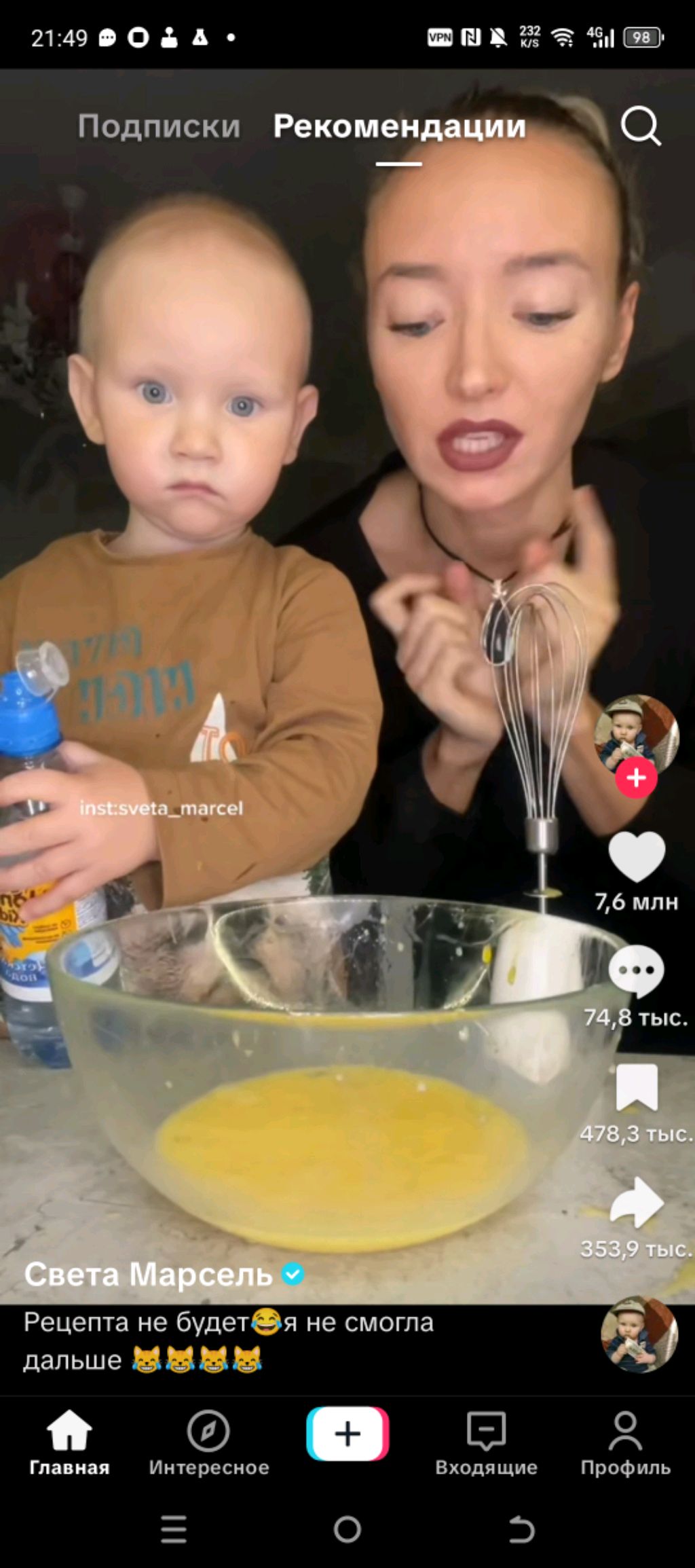Open Света Марсель's profile name

pyautogui.click(x=149, y=1275)
